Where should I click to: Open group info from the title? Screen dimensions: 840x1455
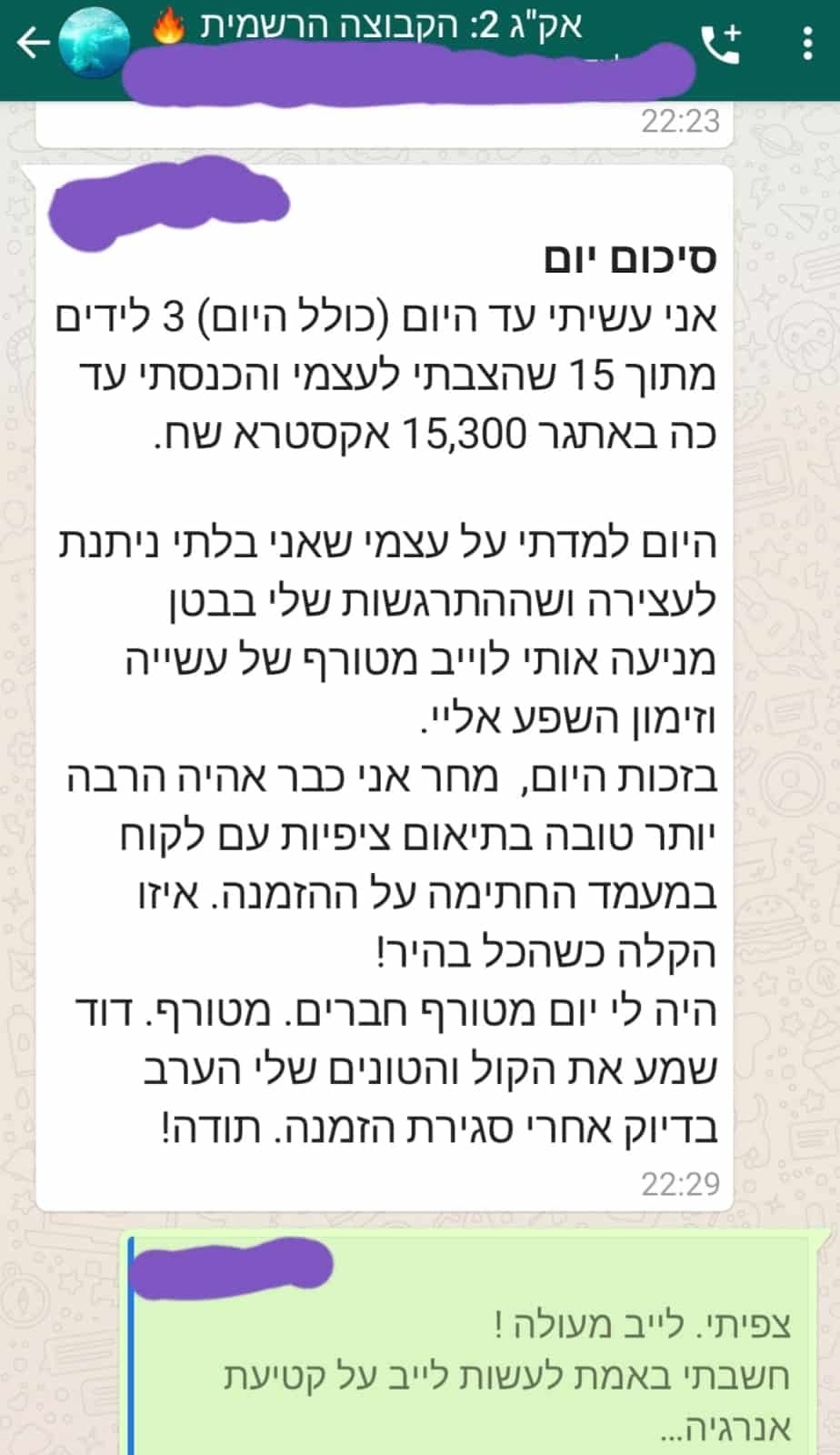click(x=391, y=27)
